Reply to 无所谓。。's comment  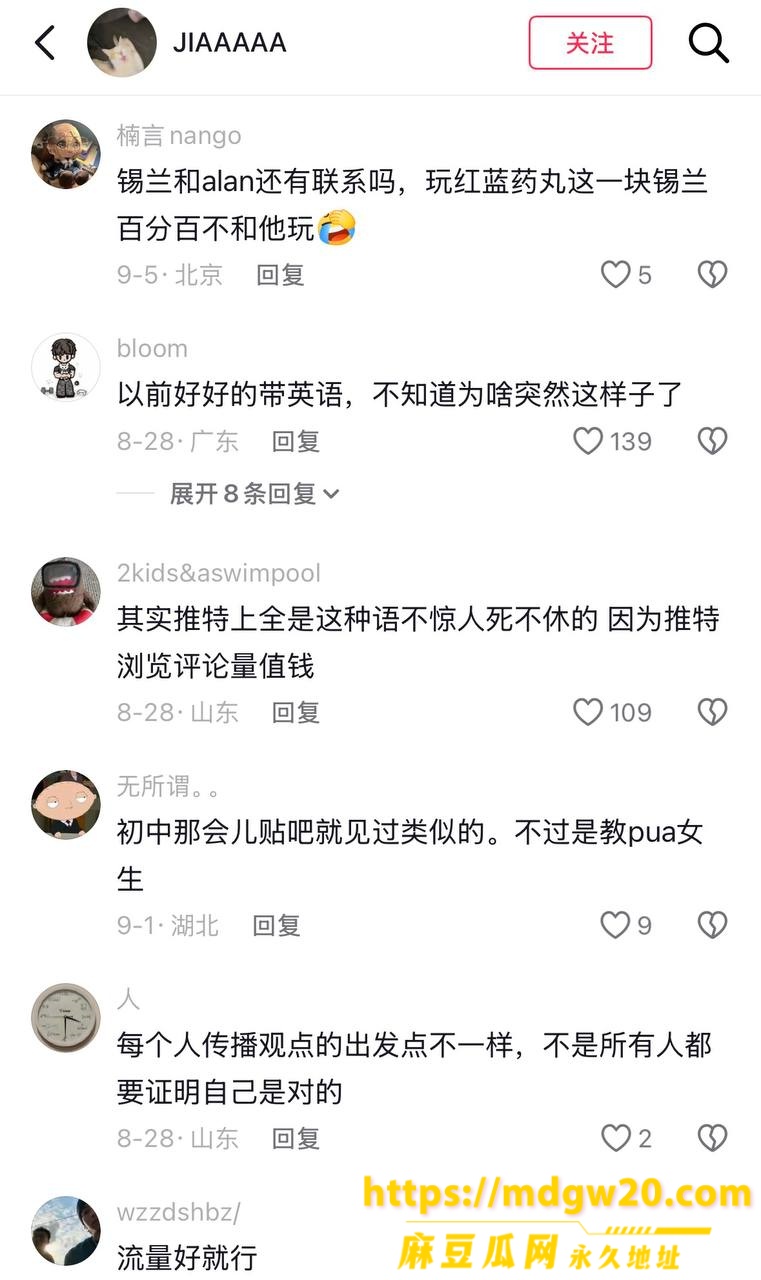[x=277, y=925]
